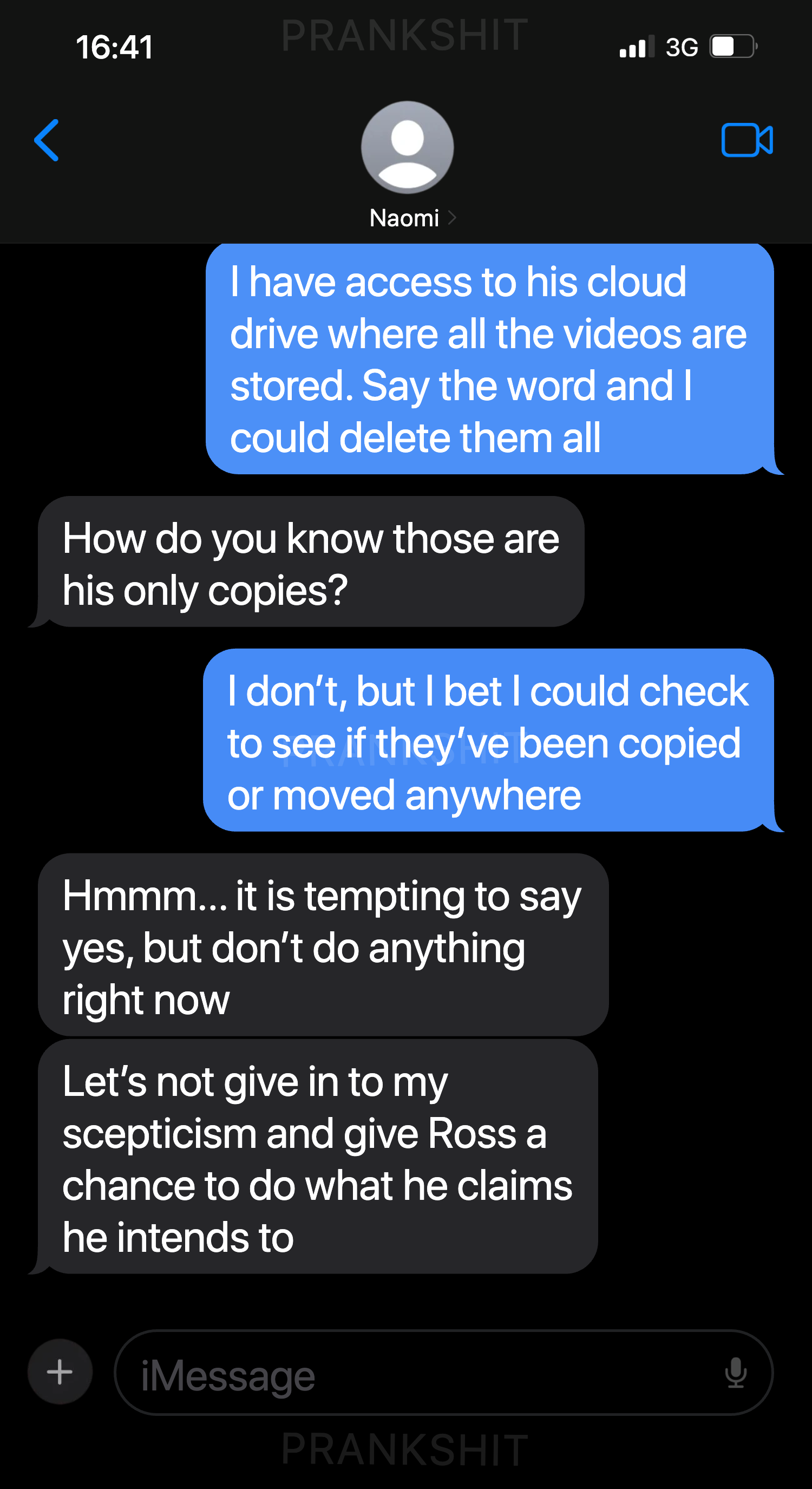This screenshot has width=812, height=1489.
Task: Open the plus attachments menu
Action: click(x=60, y=1371)
